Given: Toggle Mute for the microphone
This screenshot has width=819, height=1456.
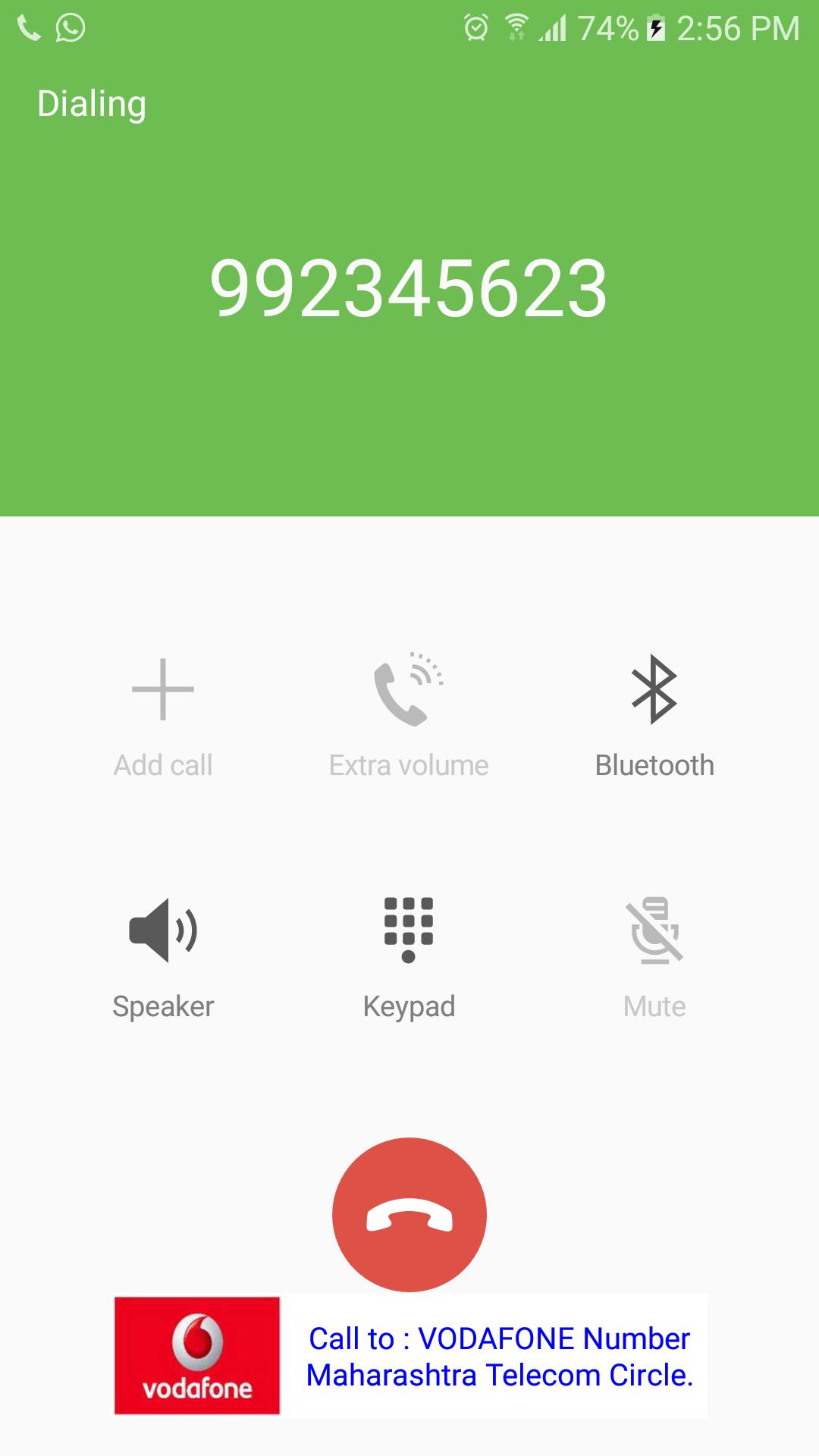Looking at the screenshot, I should (653, 931).
